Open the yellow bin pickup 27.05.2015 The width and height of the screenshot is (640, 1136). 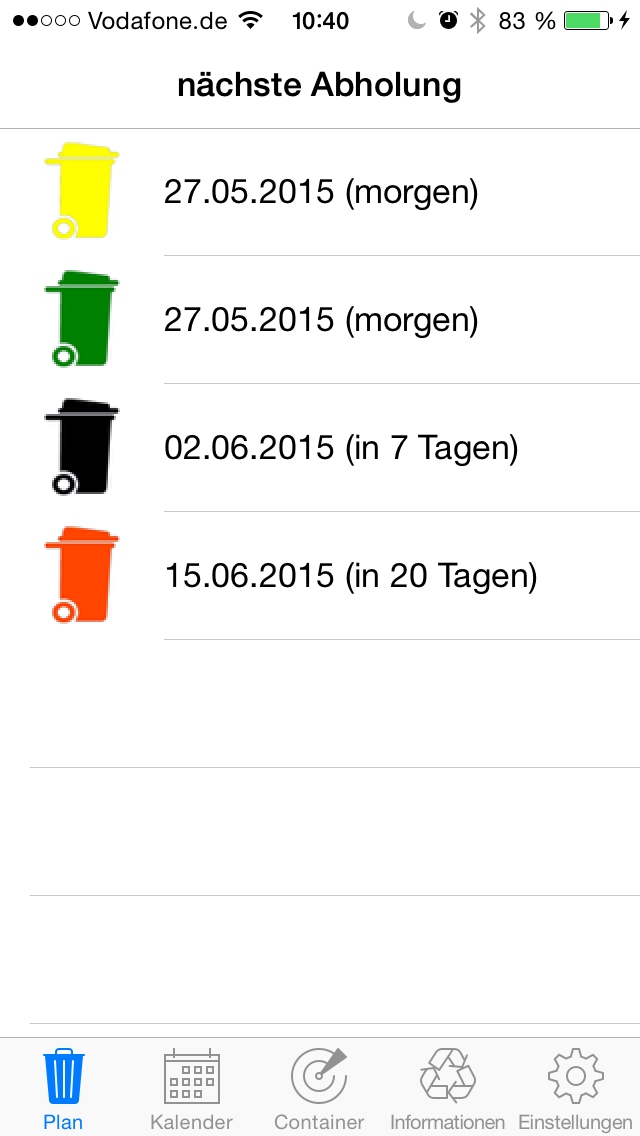coord(320,192)
